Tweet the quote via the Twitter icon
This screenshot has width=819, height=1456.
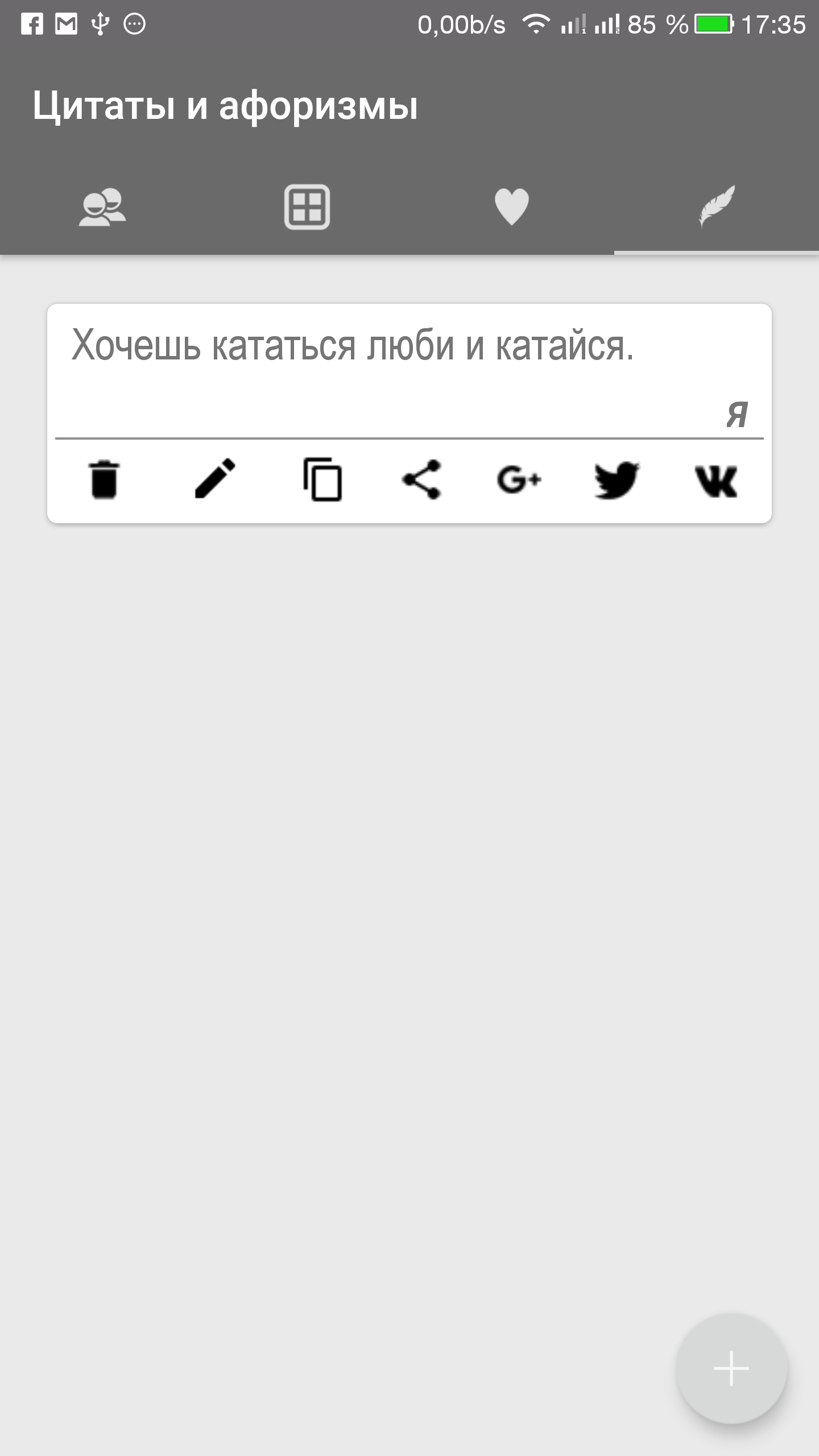point(617,480)
